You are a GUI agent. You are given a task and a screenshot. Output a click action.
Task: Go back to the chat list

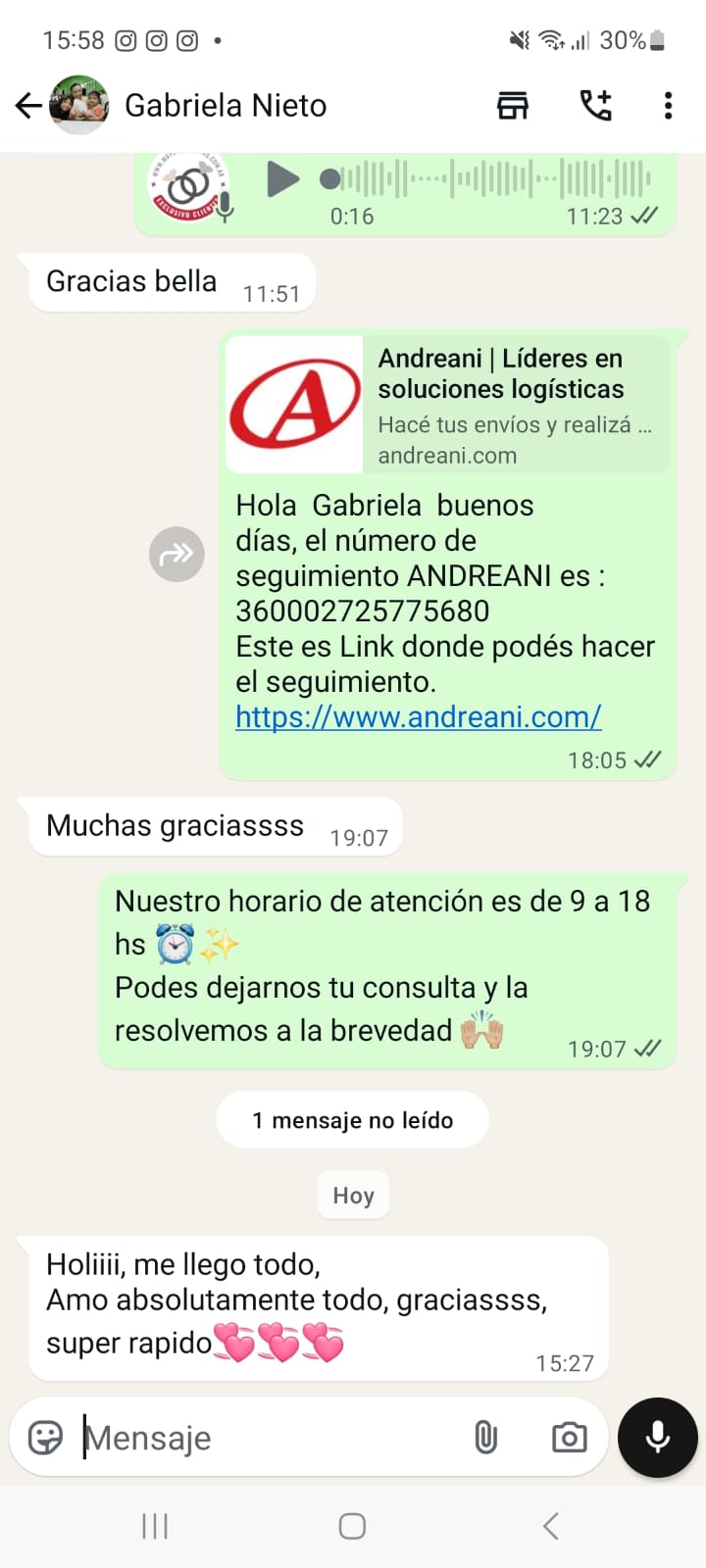pos(28,106)
